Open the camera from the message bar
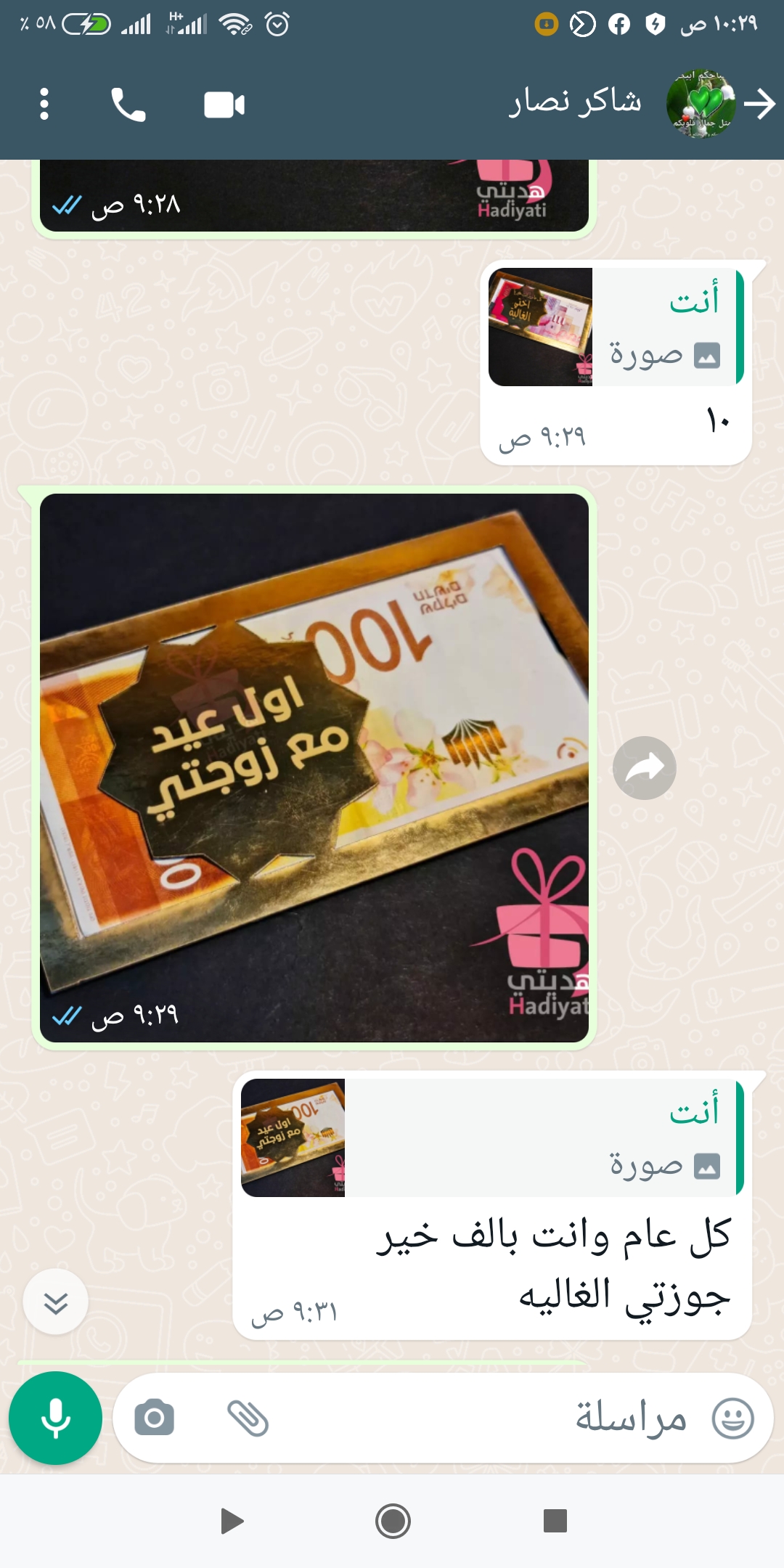 pos(155,1418)
